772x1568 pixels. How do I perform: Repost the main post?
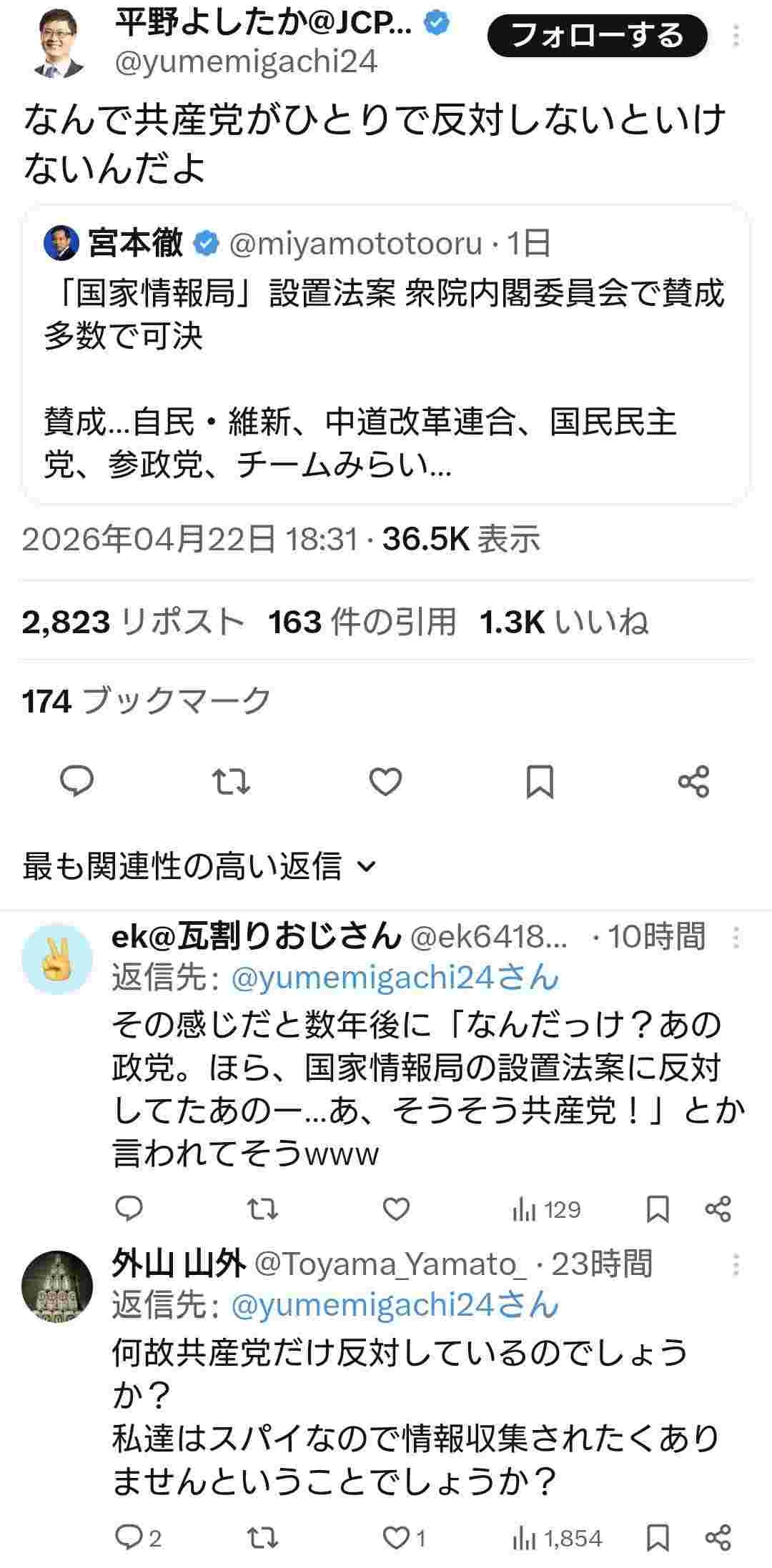[x=232, y=781]
